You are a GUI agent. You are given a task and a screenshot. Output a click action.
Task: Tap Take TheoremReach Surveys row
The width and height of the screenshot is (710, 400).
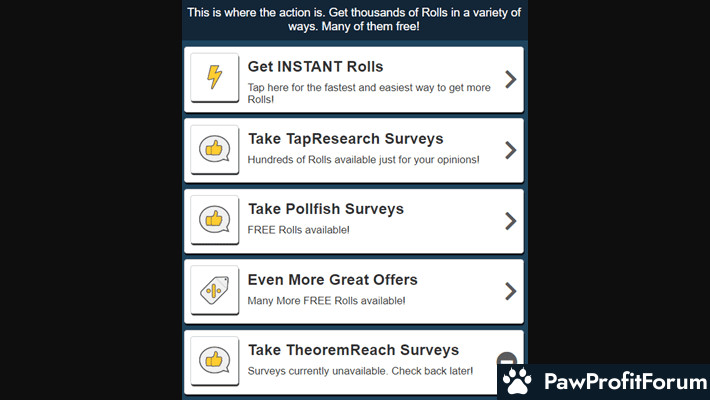point(353,361)
